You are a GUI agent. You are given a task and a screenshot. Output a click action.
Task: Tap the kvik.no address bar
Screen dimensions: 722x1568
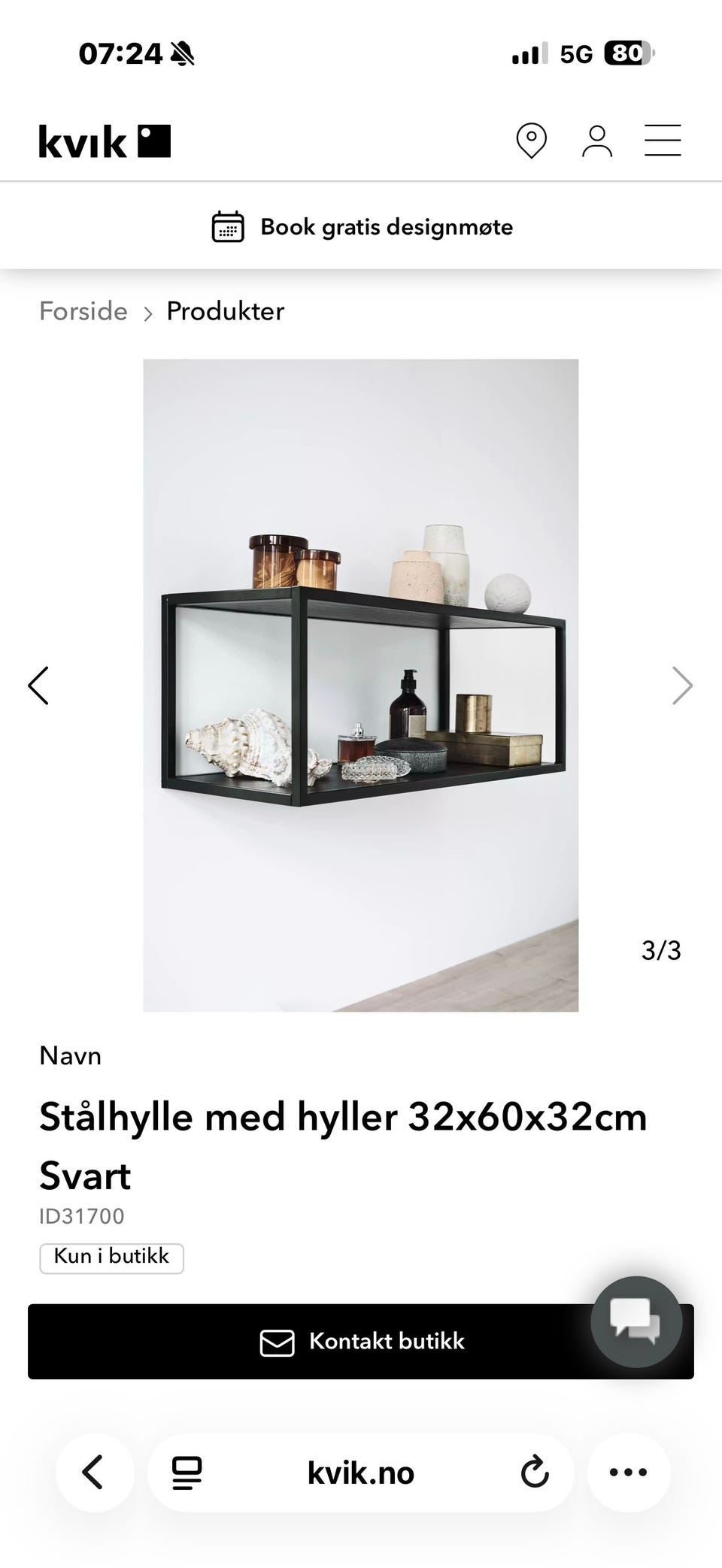[x=361, y=1473]
